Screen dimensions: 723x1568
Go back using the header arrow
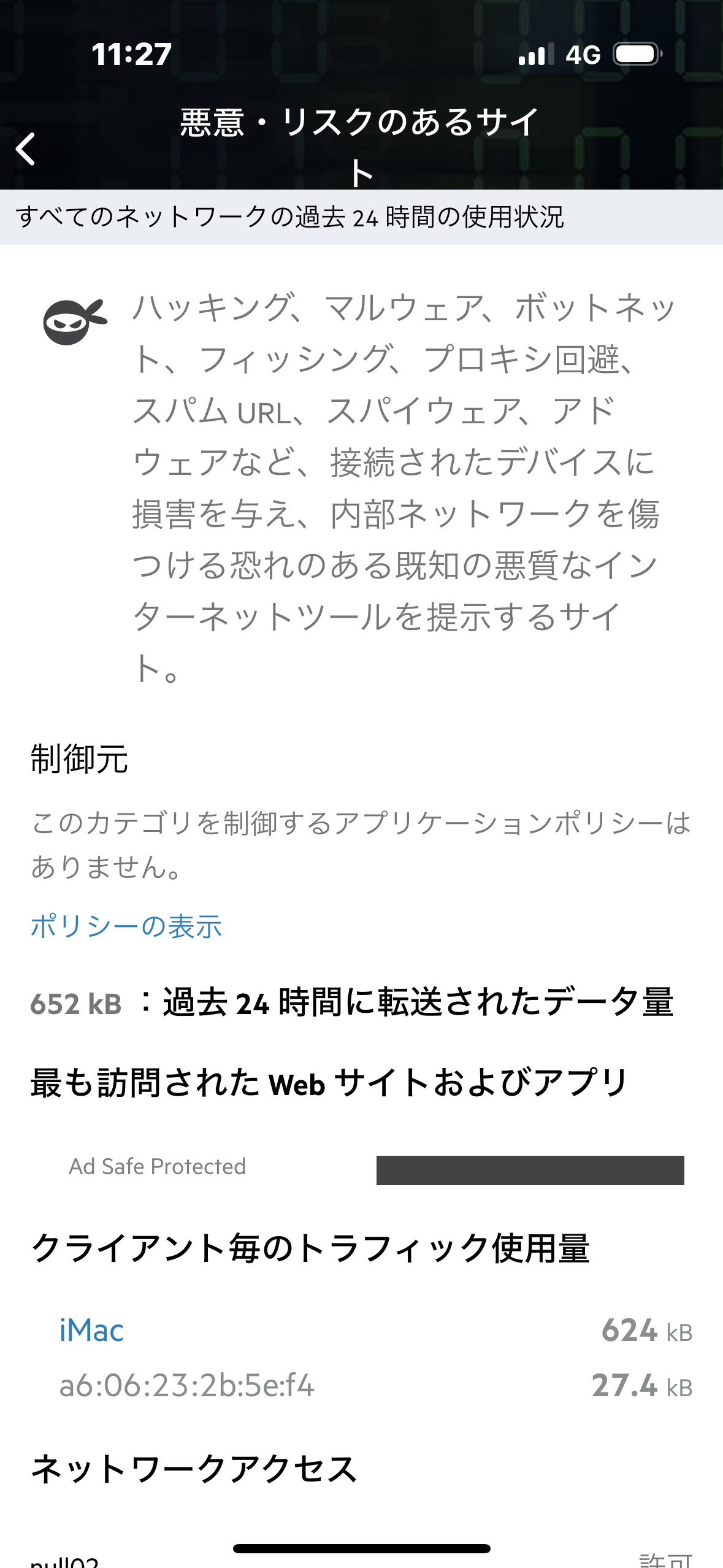click(26, 149)
